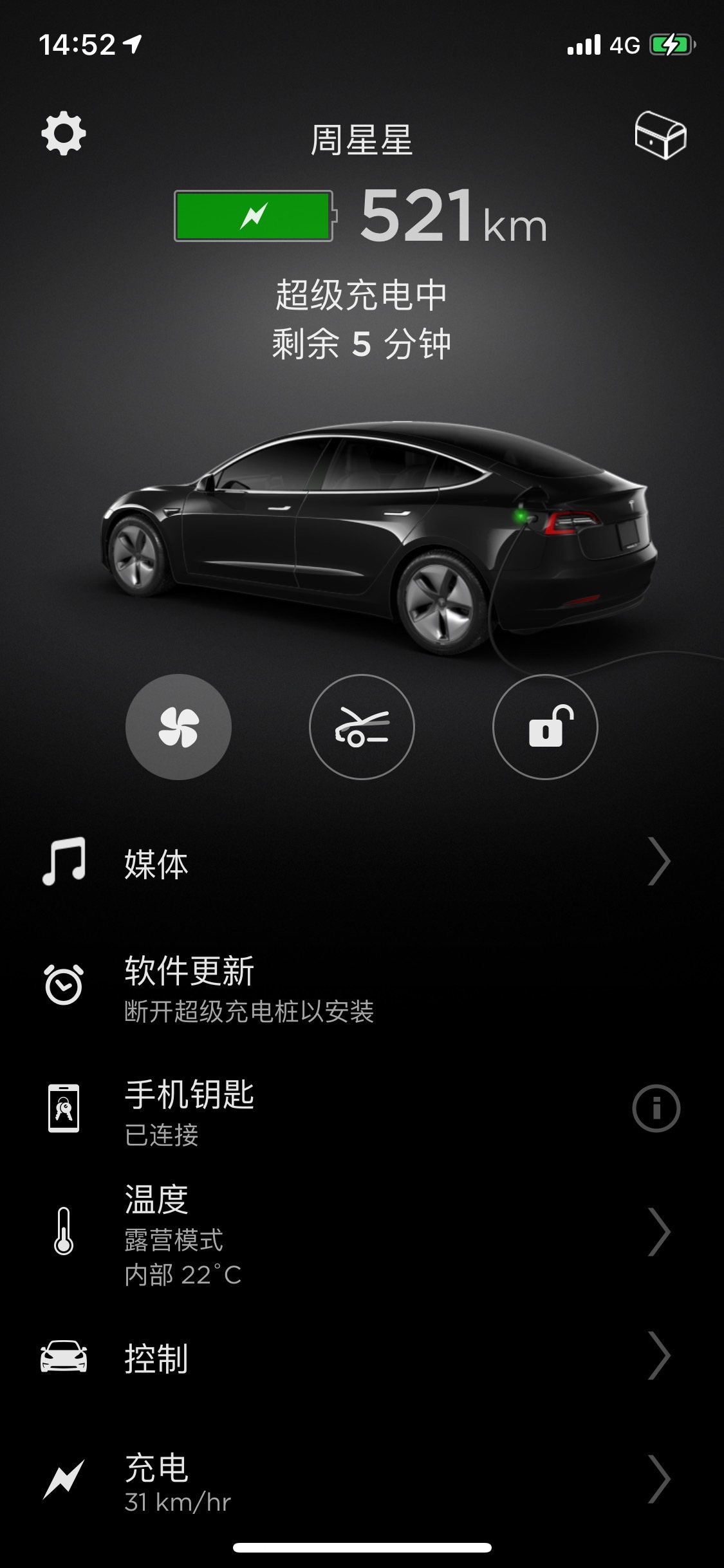Viewport: 724px width, 1568px height.
Task: Open the app settings gear
Action: tap(64, 133)
